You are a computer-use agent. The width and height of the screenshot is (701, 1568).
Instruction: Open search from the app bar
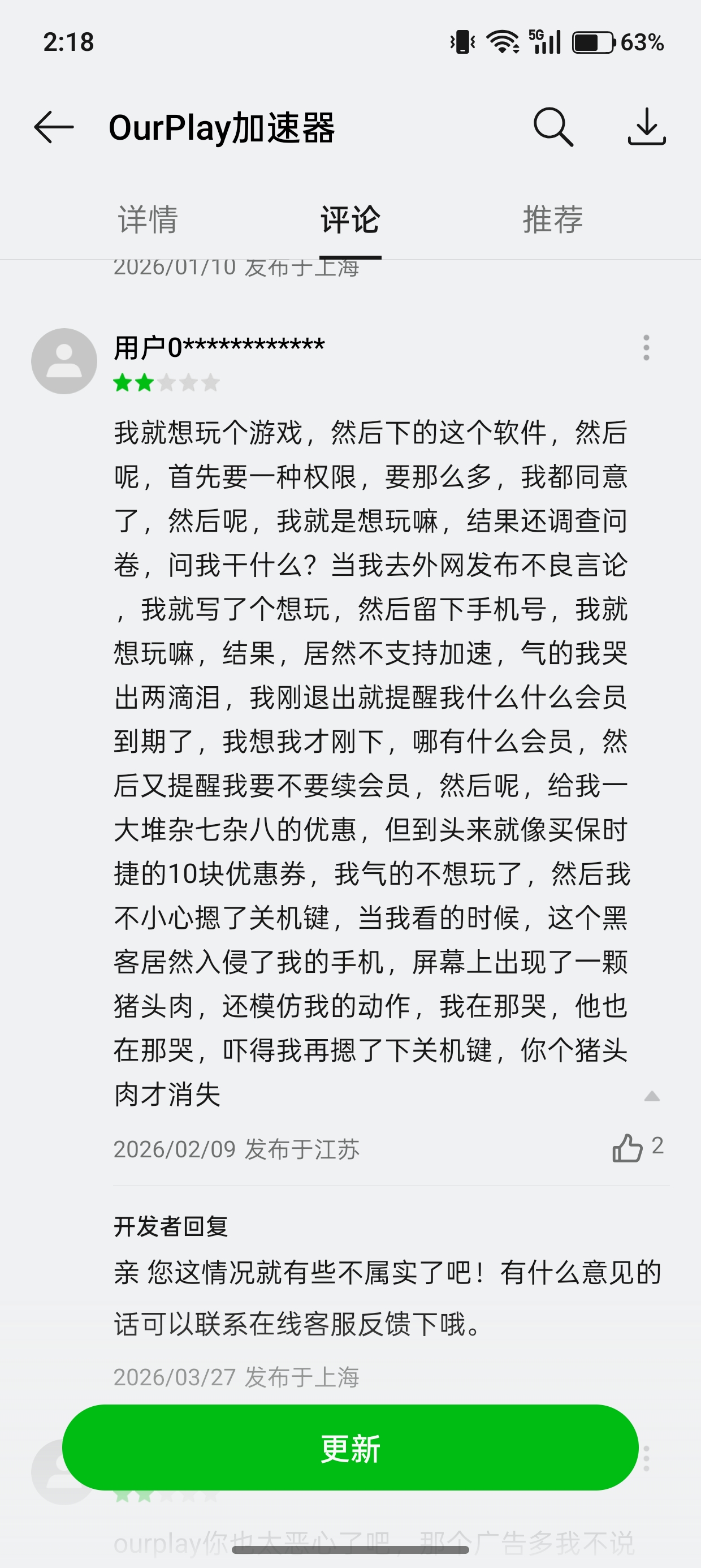[x=552, y=128]
